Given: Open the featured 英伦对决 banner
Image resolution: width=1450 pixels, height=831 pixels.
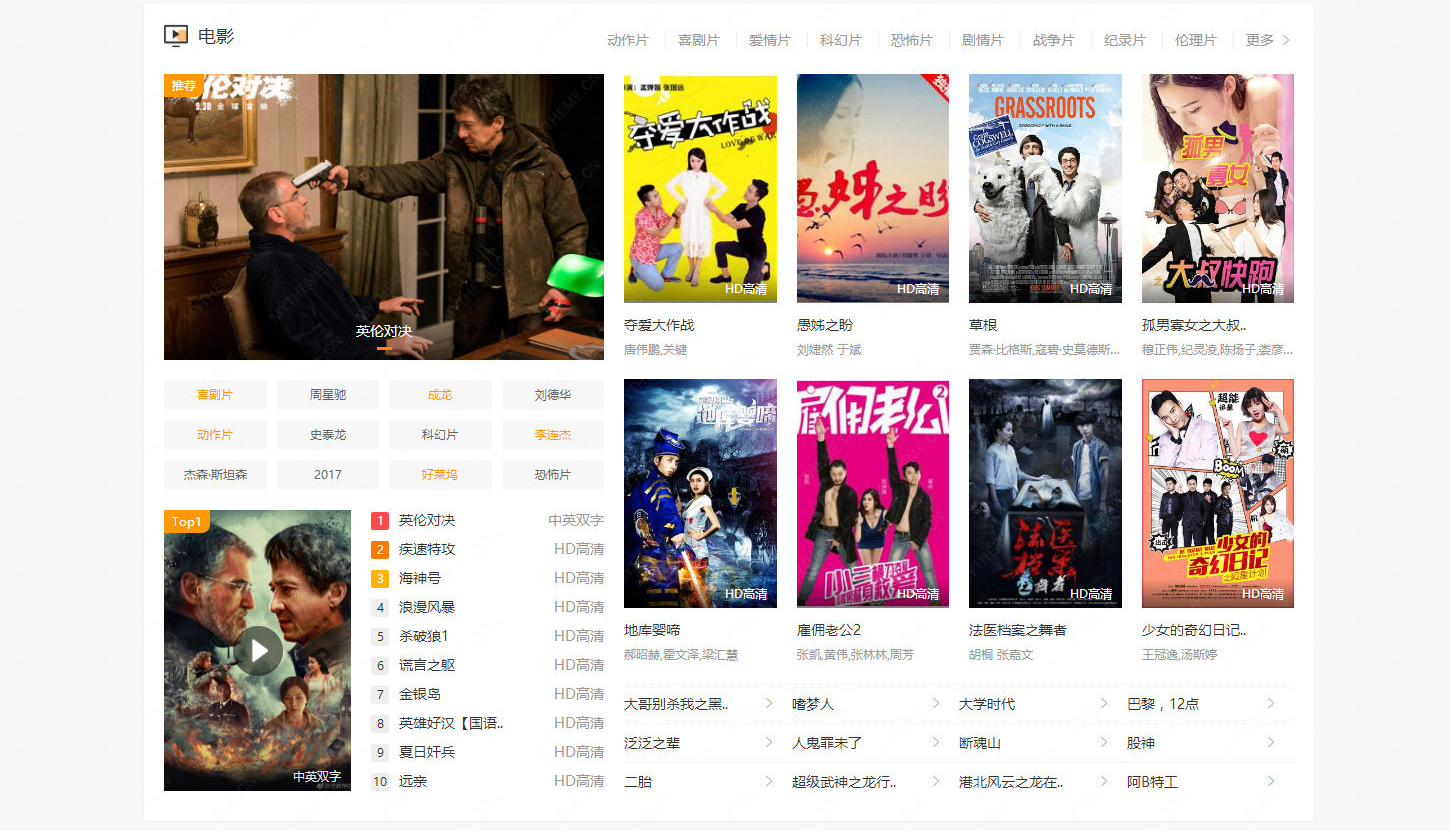Looking at the screenshot, I should point(383,216).
